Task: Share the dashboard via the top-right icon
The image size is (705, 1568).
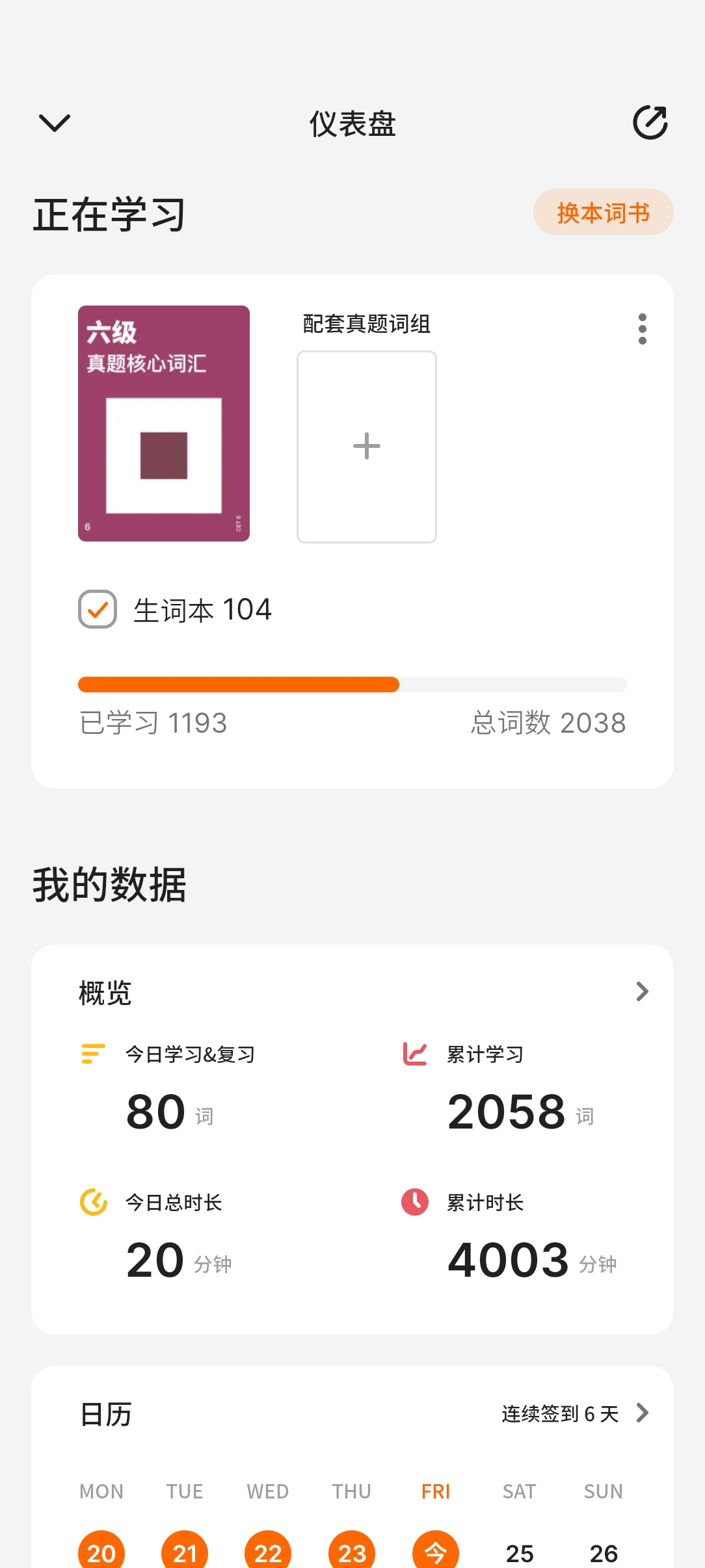Action: pyautogui.click(x=650, y=122)
